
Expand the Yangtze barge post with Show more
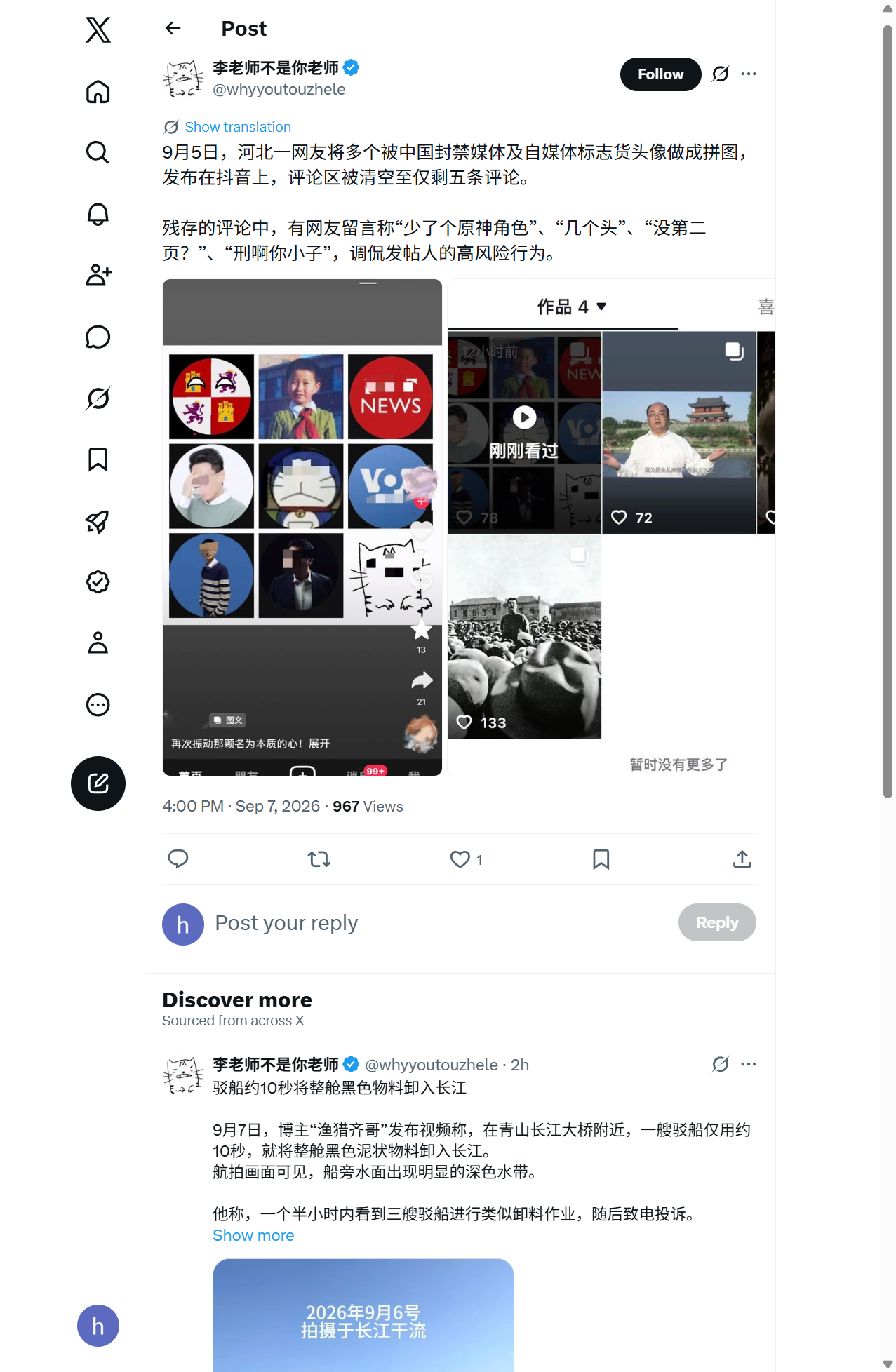click(253, 1235)
